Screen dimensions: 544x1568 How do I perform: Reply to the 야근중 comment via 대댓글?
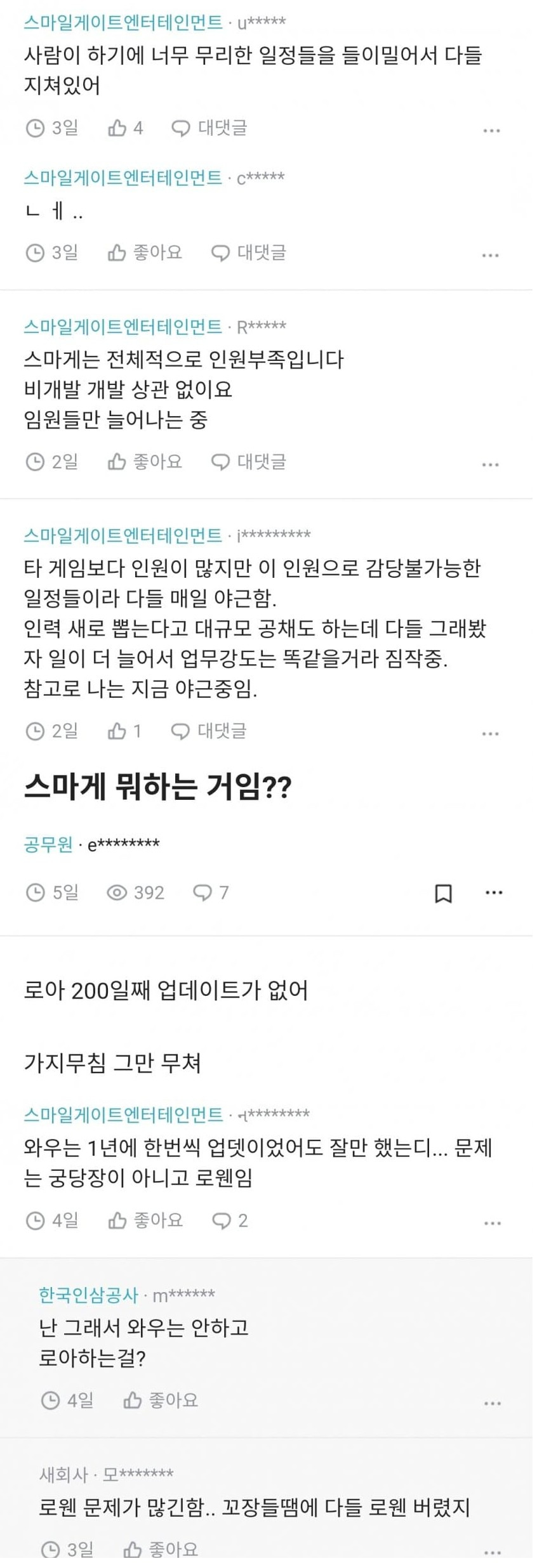(209, 731)
